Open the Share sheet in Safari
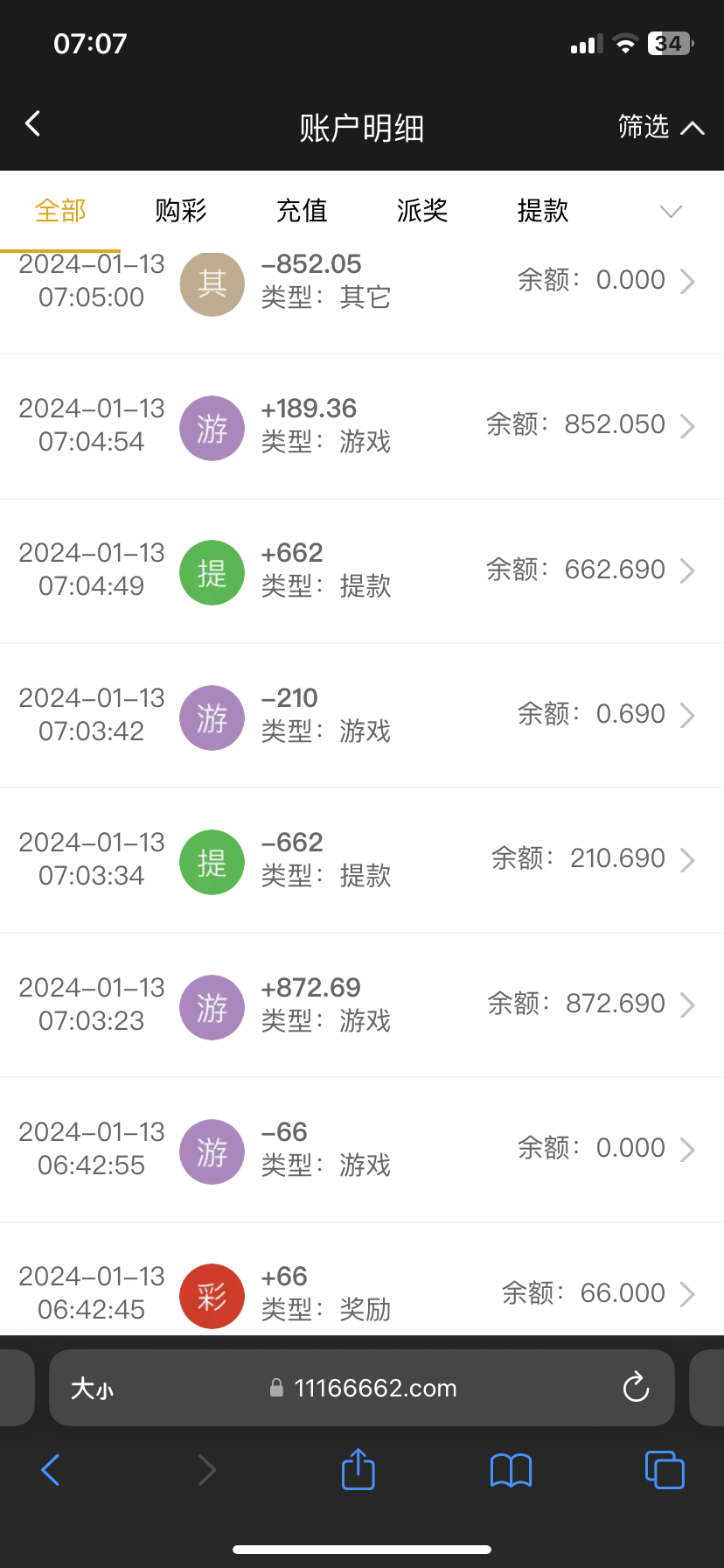 [x=357, y=1470]
